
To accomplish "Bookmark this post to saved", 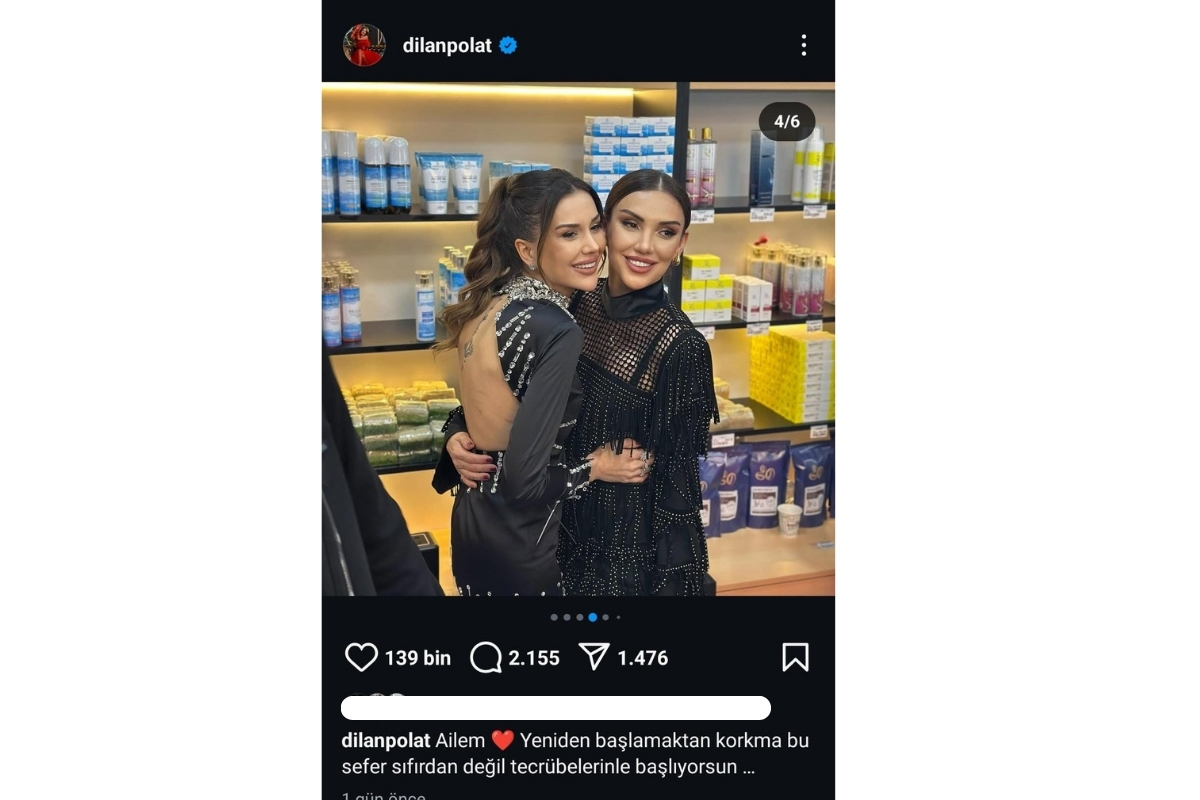I will pos(795,657).
